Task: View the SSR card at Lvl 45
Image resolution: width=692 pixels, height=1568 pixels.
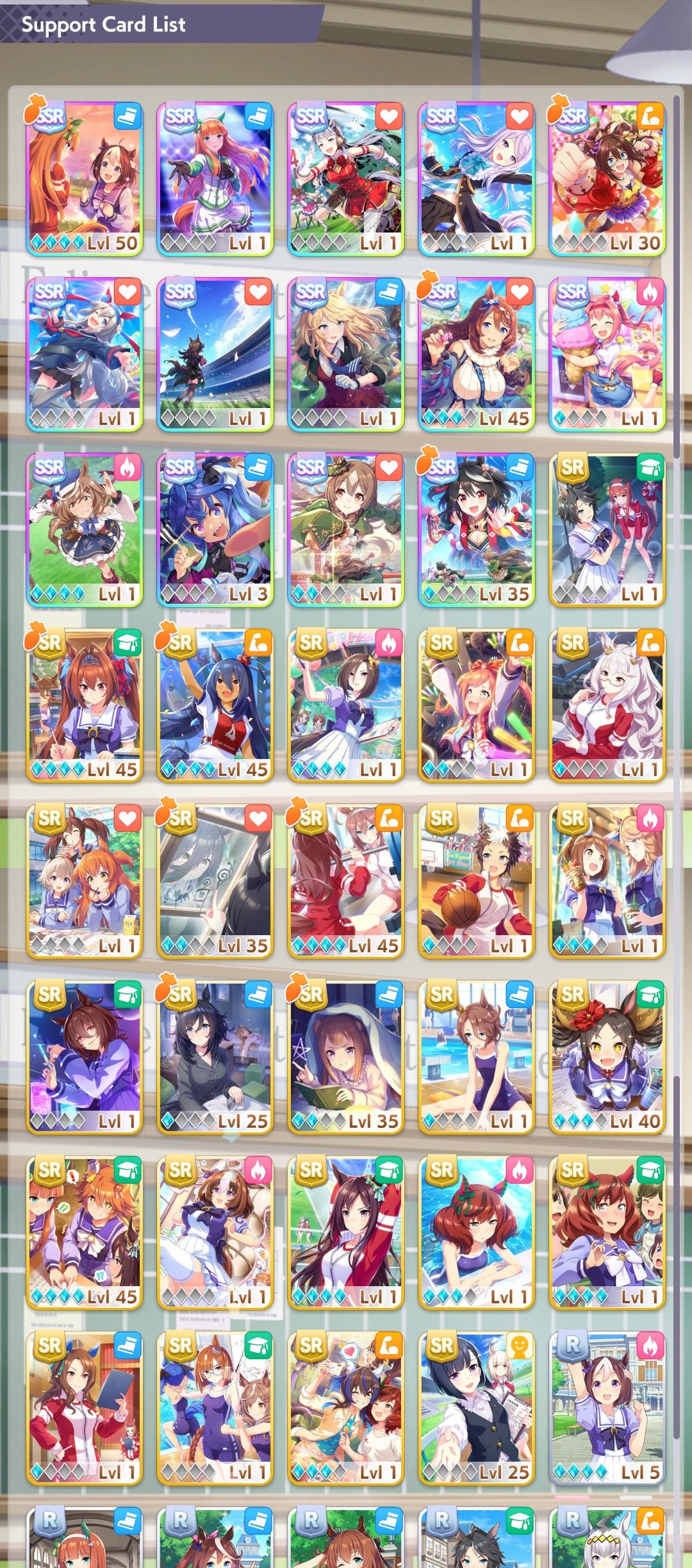Action: tap(476, 354)
